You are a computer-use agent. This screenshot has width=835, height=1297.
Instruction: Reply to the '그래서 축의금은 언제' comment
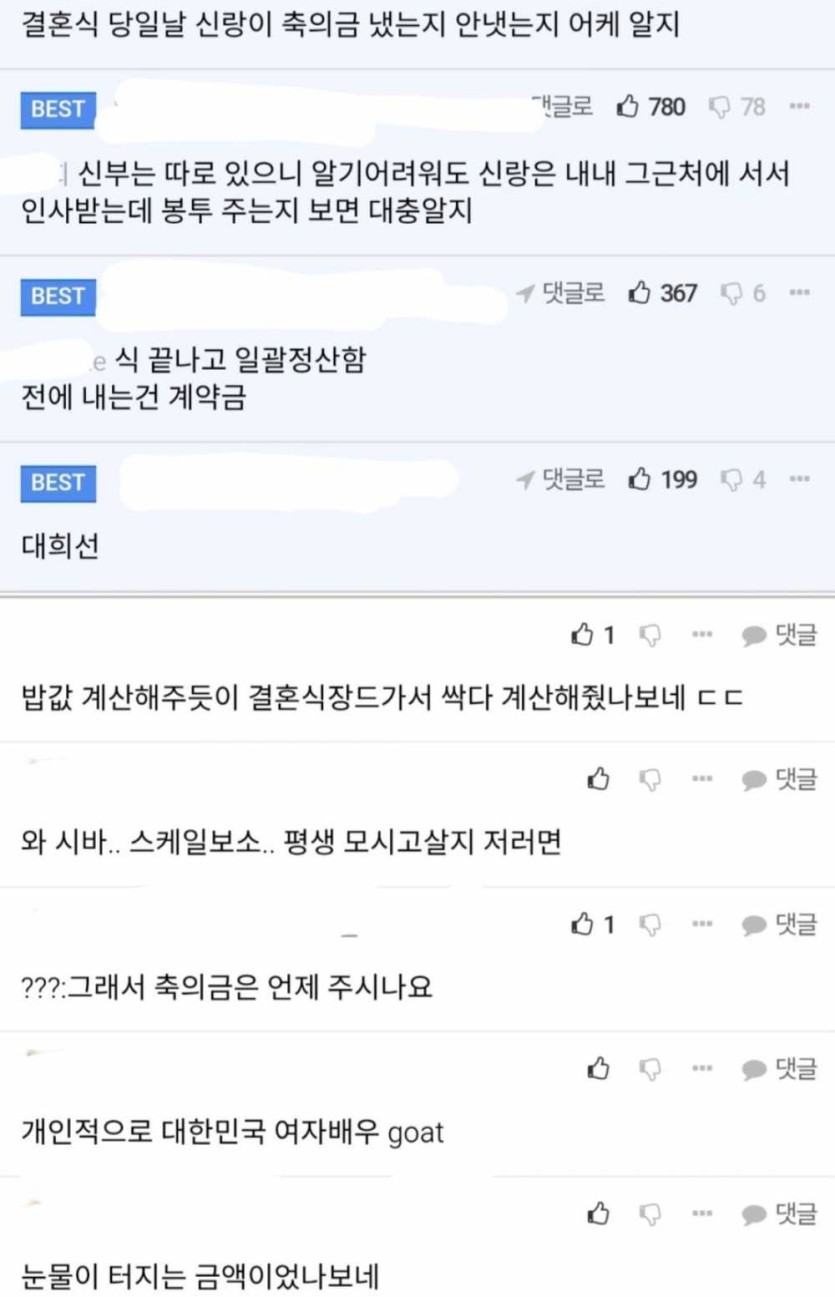(x=779, y=925)
